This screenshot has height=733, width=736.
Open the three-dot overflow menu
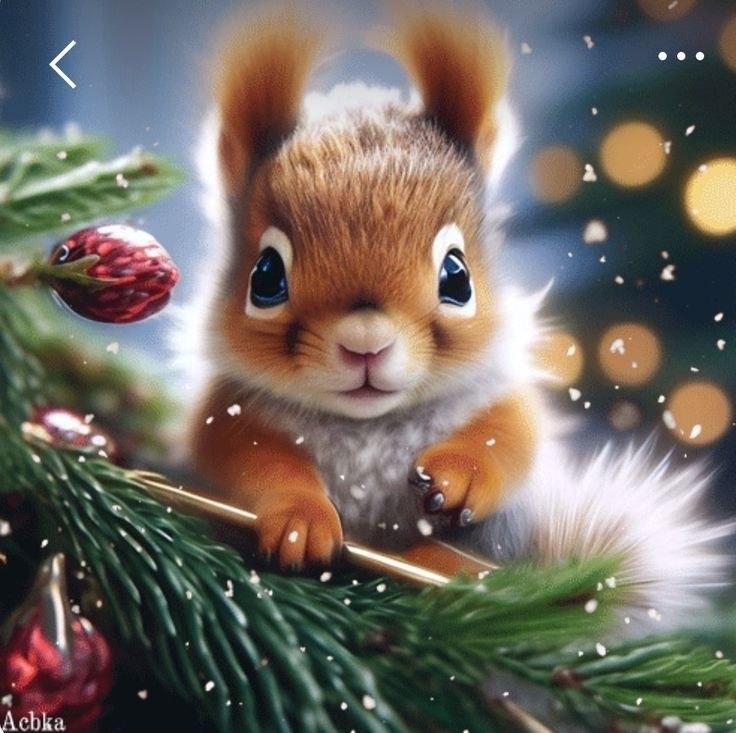(x=681, y=56)
